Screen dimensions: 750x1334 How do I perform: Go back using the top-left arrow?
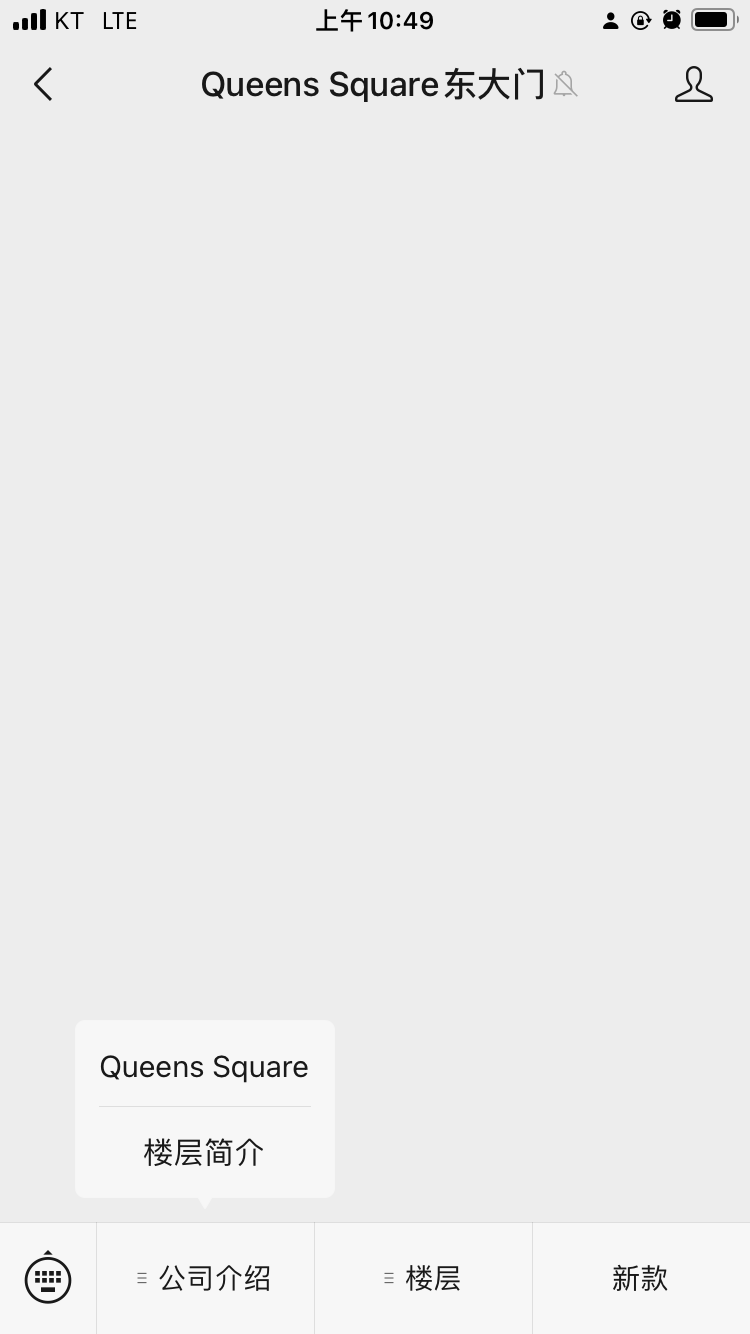click(43, 85)
